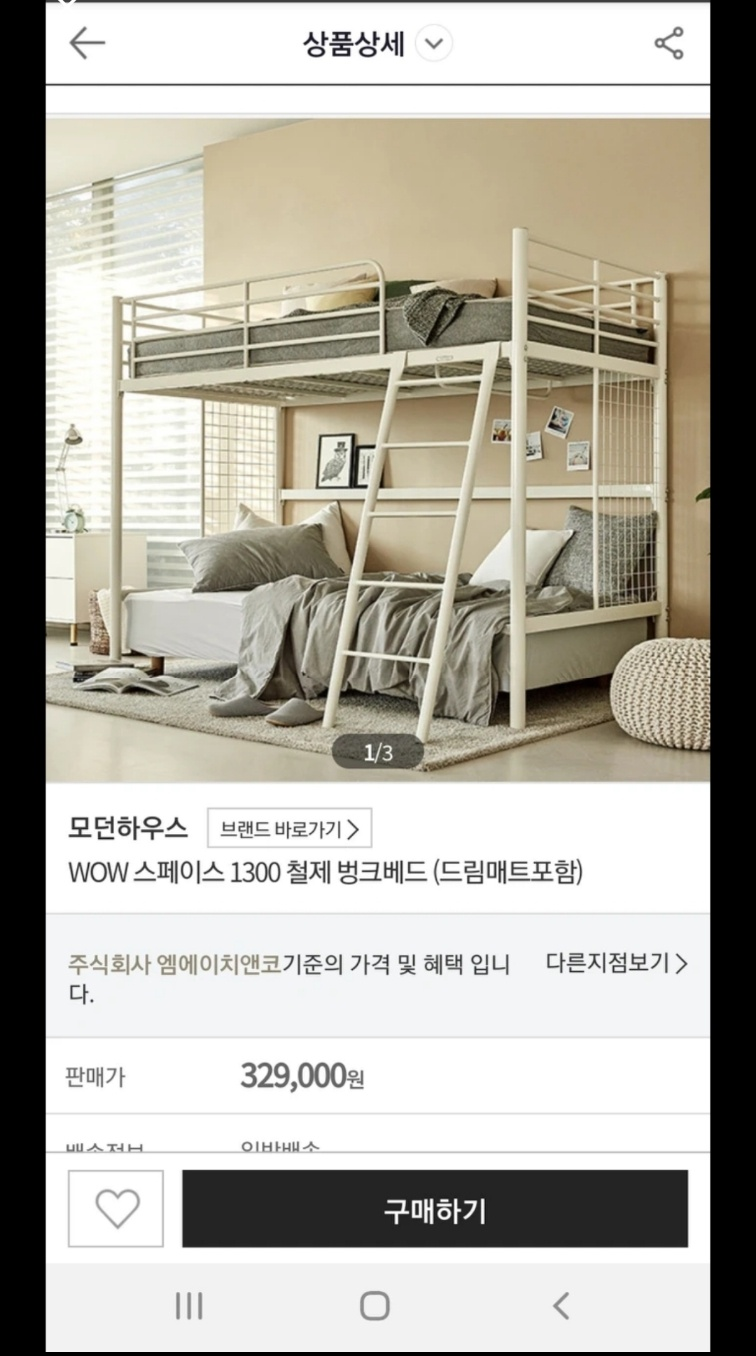The height and width of the screenshot is (1356, 756).
Task: Go back using the top arrow
Action: (87, 43)
